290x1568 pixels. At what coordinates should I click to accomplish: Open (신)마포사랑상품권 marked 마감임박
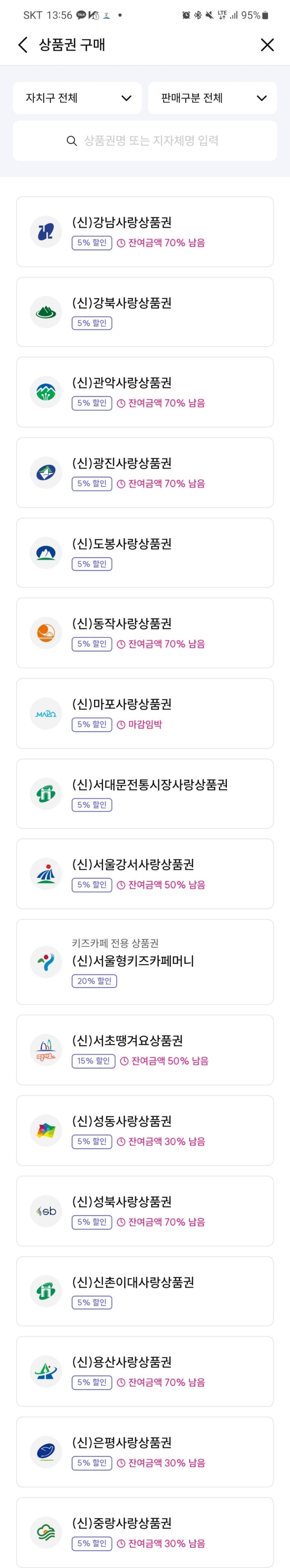coord(145,714)
